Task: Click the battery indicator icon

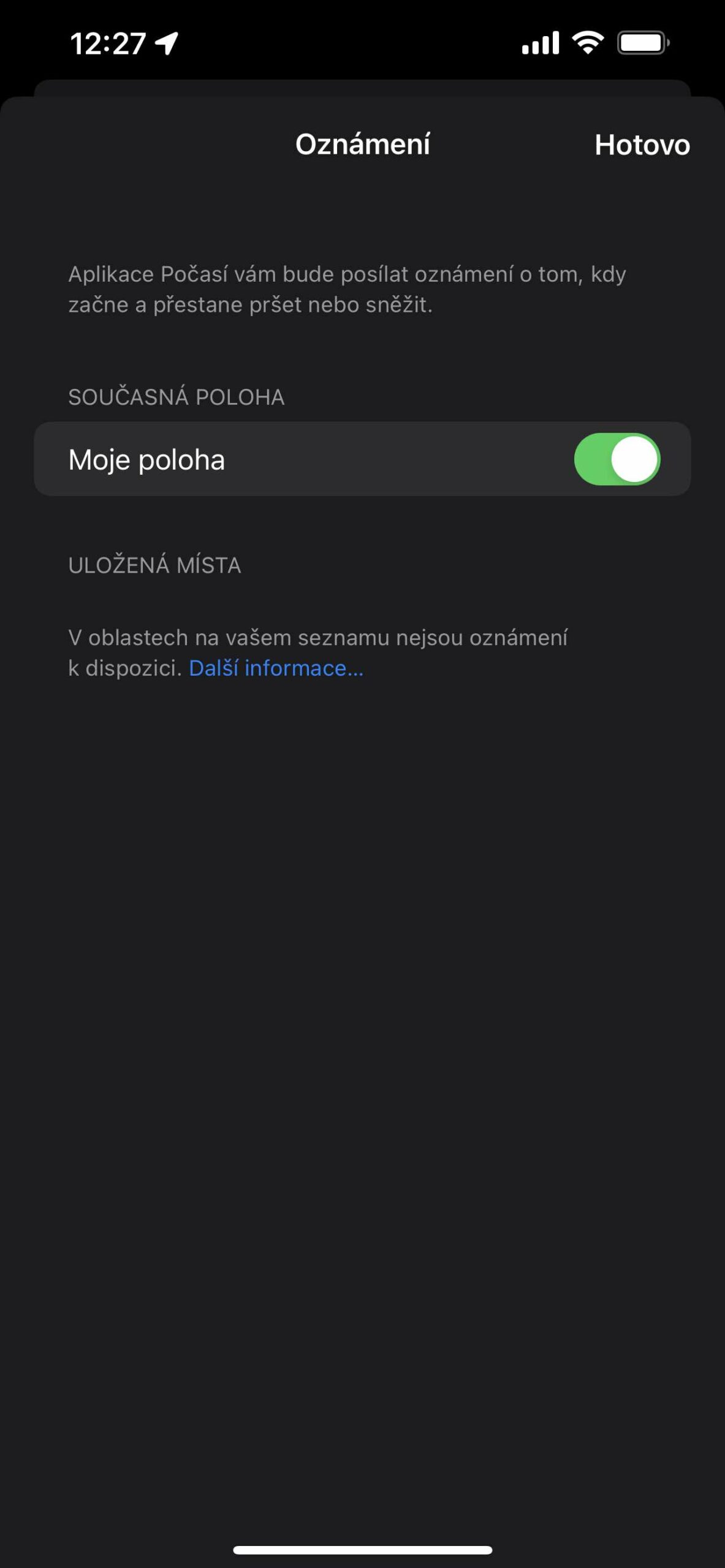Action: coord(639,42)
